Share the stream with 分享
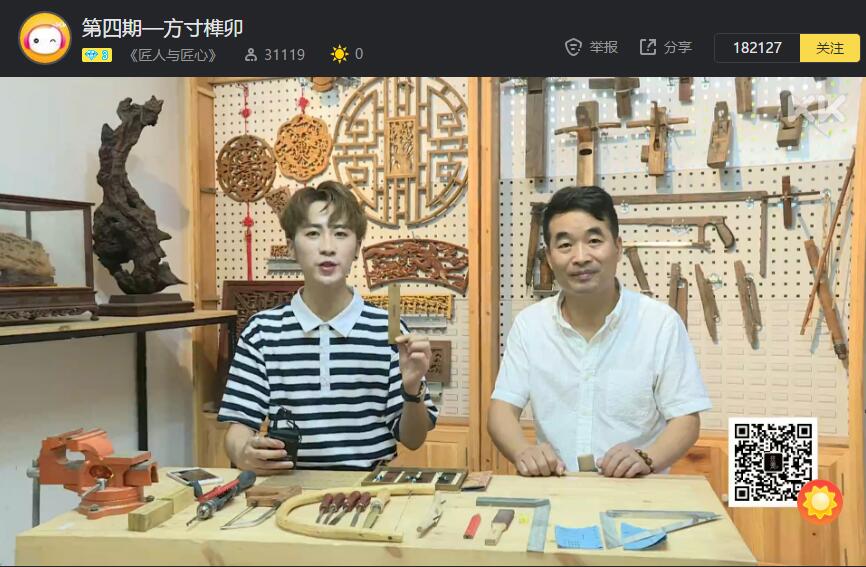This screenshot has height=567, width=866. 665,47
